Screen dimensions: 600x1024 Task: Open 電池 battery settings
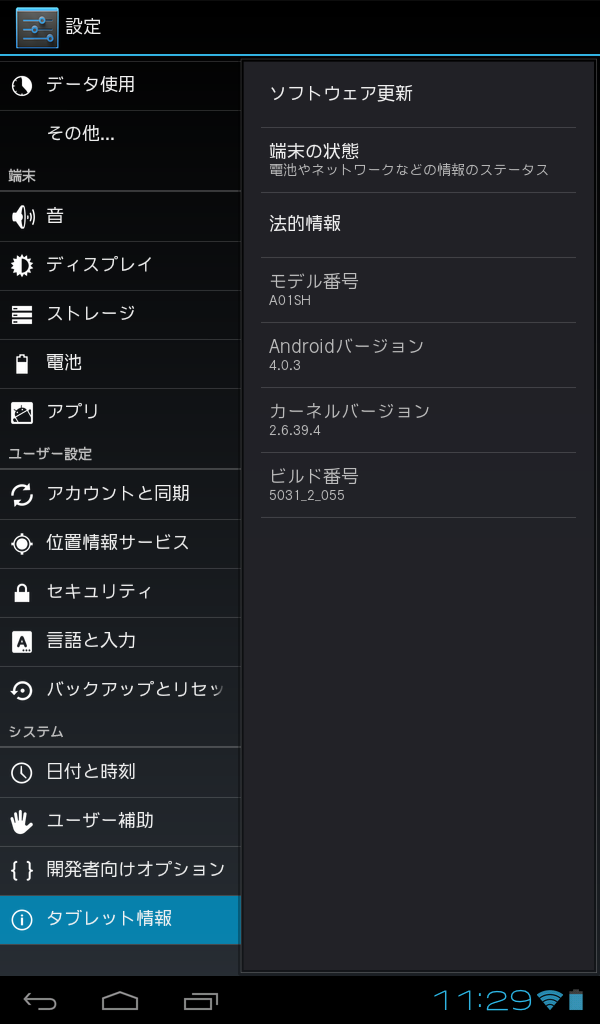point(120,363)
